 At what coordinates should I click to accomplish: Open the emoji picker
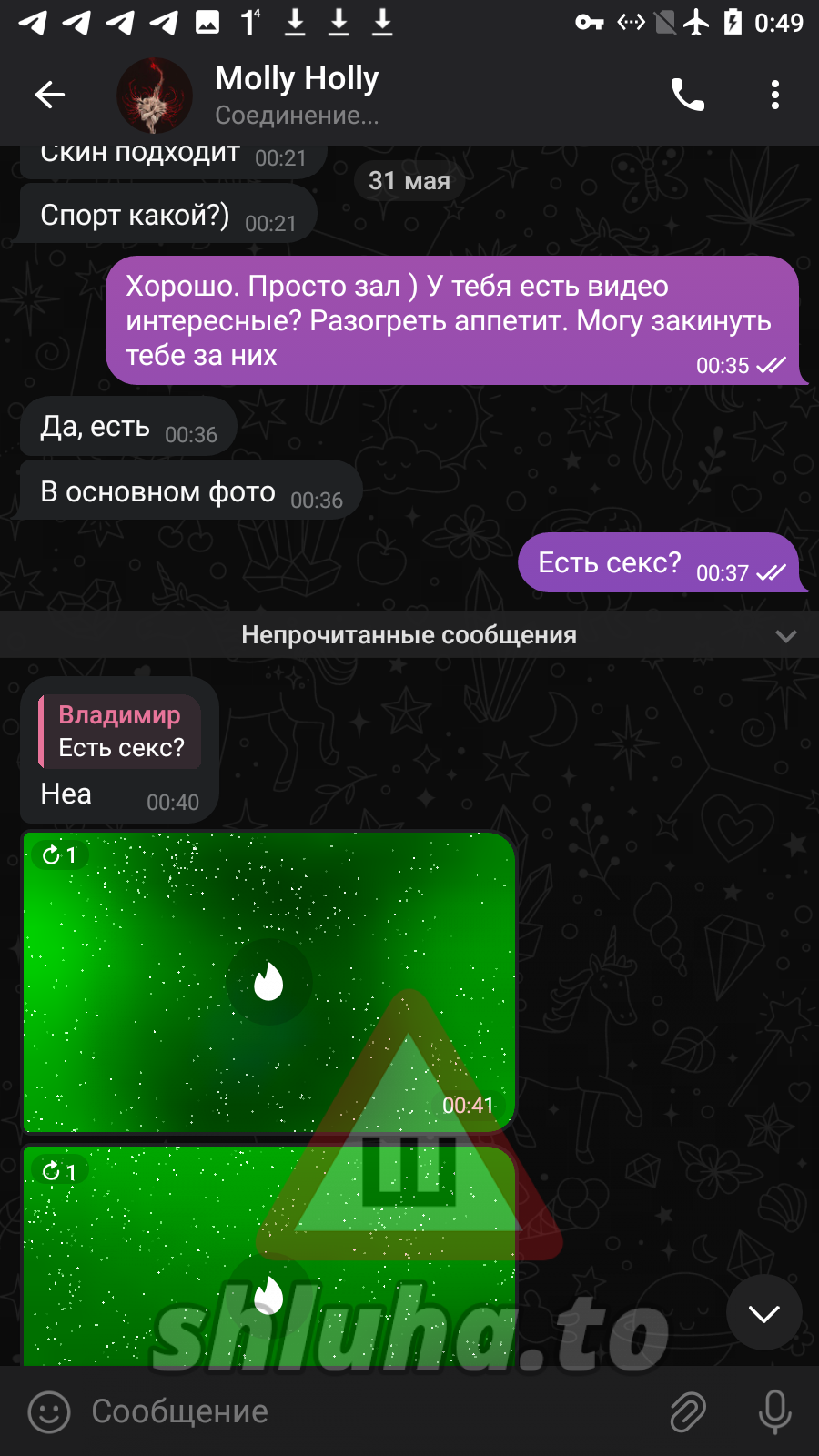[49, 1411]
